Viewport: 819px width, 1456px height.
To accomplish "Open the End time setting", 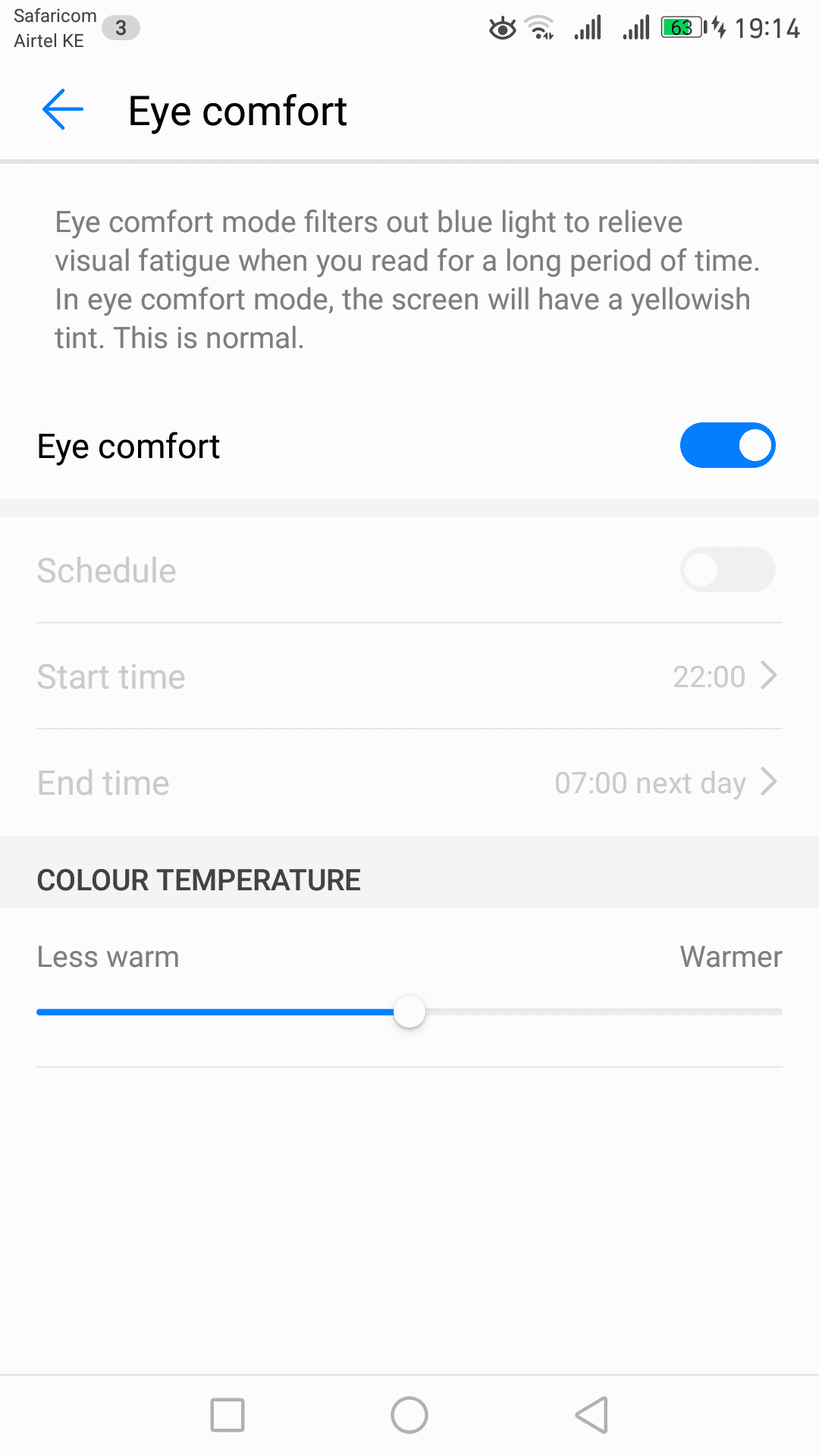I will pyautogui.click(x=409, y=783).
